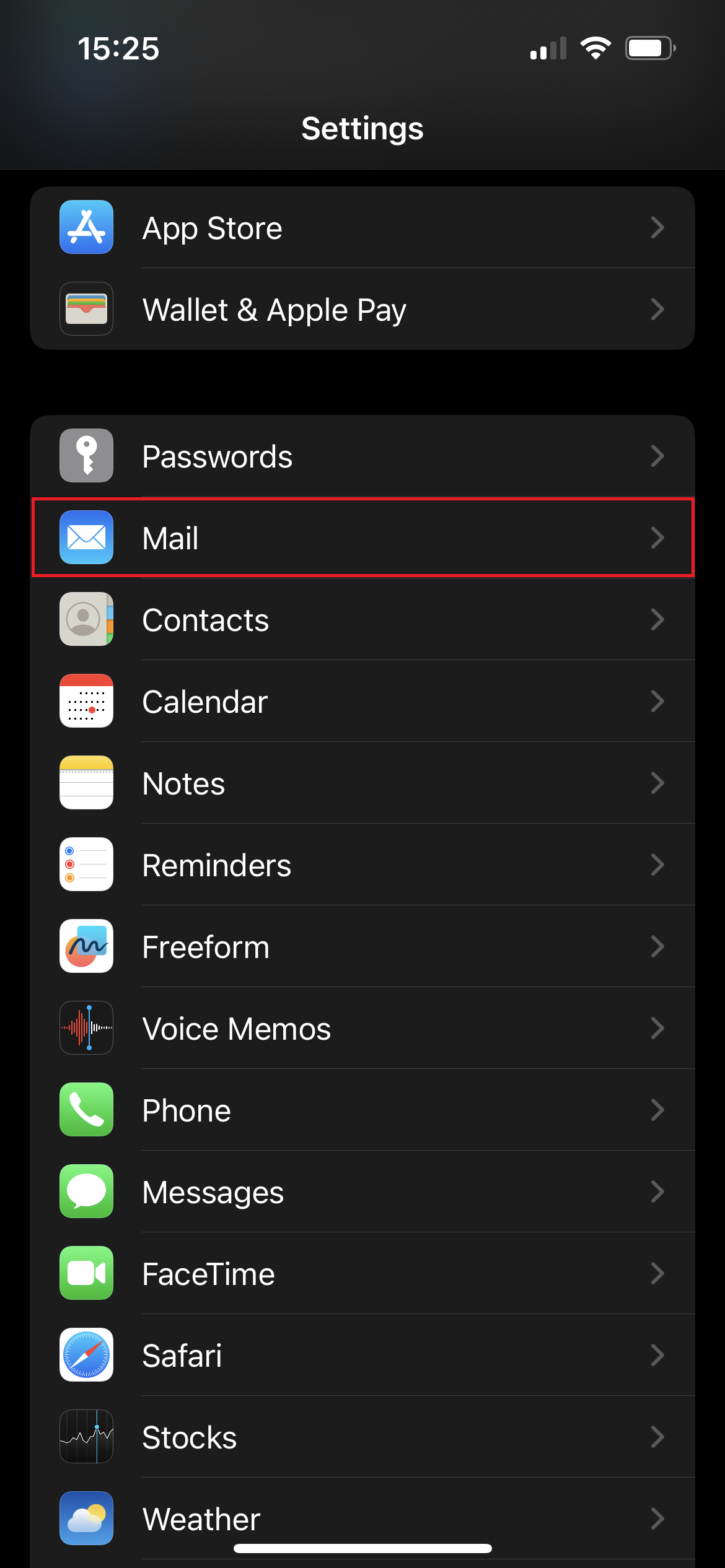The height and width of the screenshot is (1568, 725).
Task: Tap the blue Mail envelope icon
Action: (86, 538)
